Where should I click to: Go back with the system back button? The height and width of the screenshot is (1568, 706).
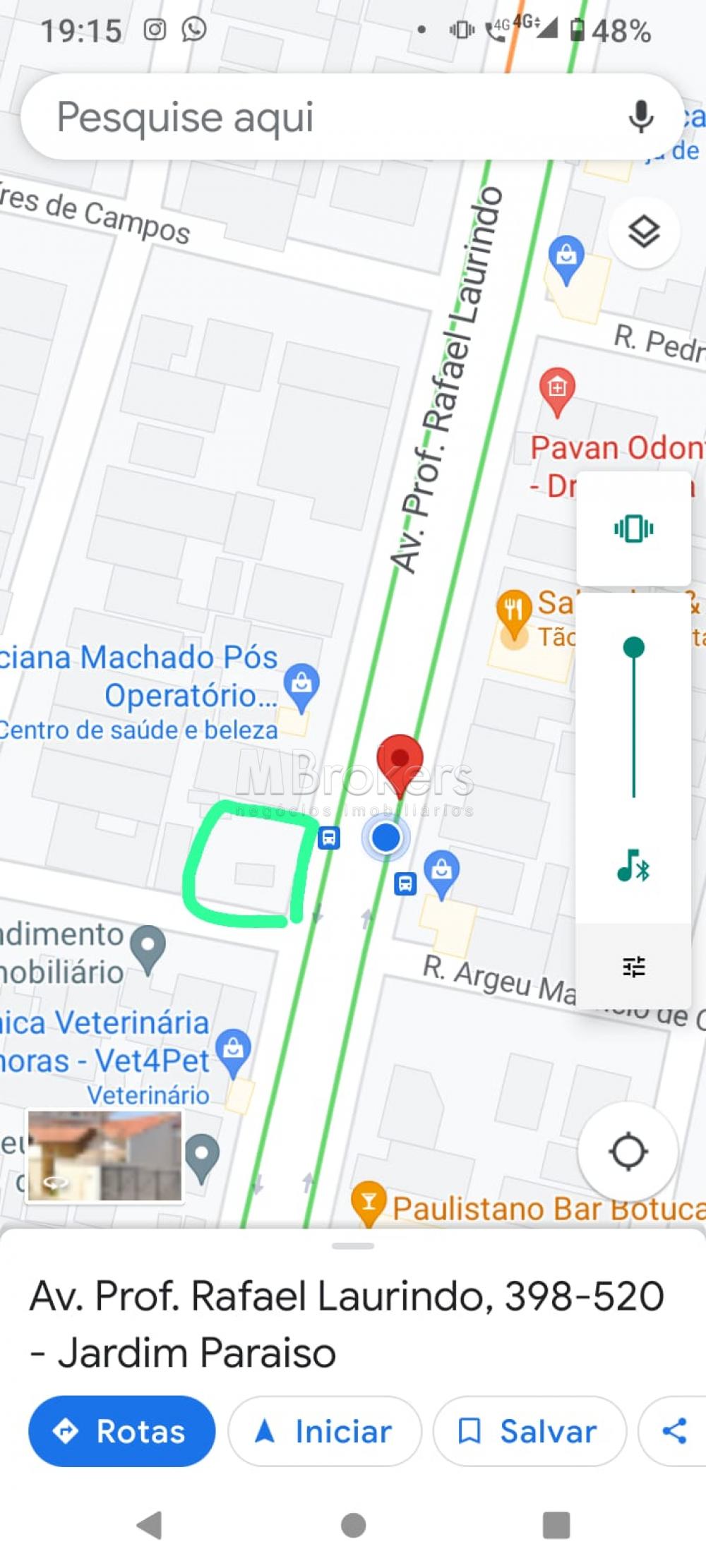149,1526
